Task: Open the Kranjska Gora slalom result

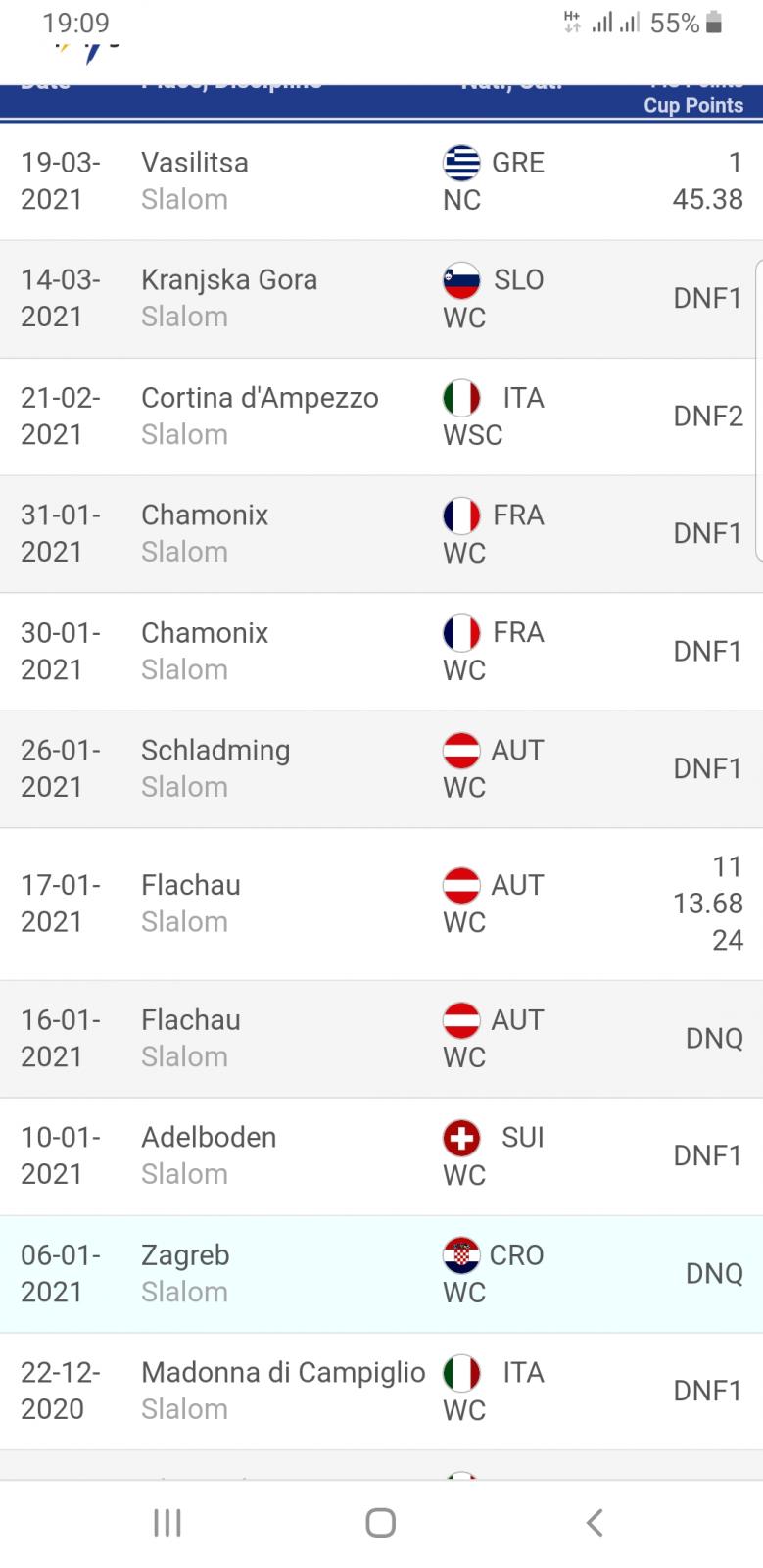Action: [x=381, y=299]
